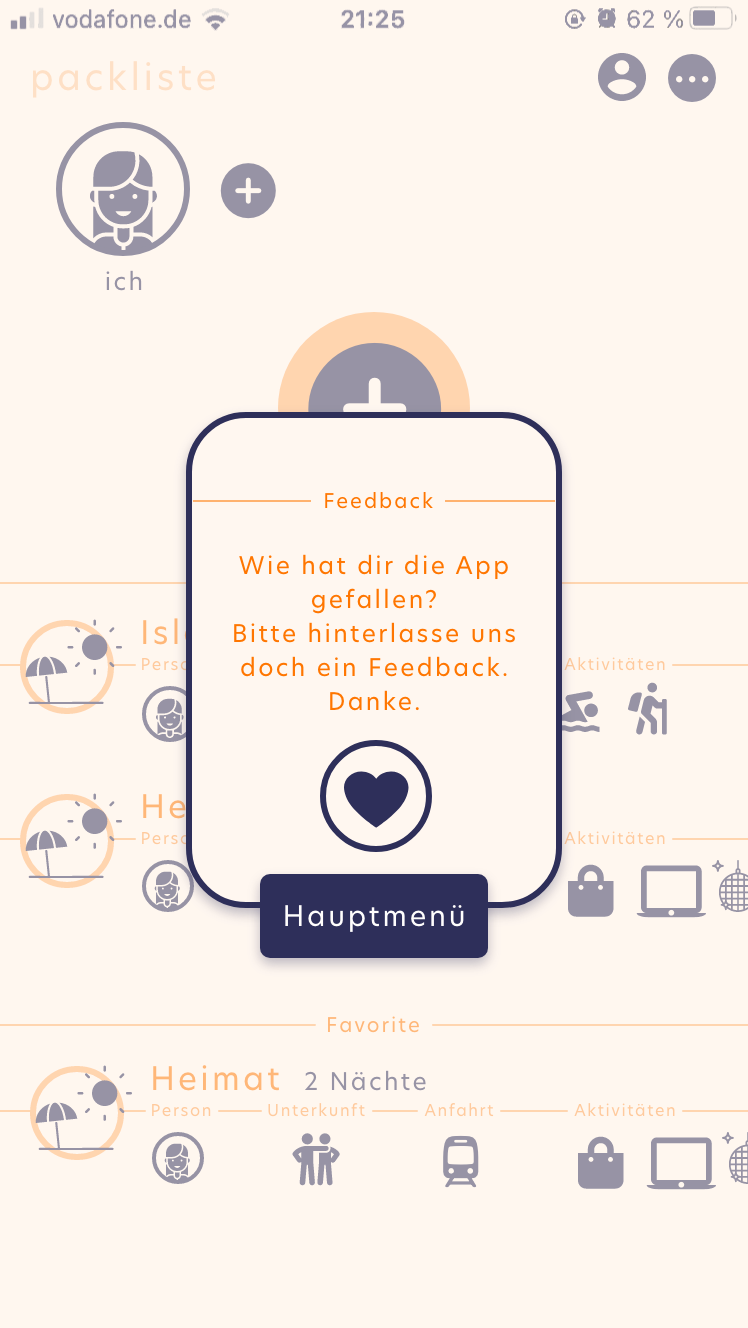Return via the Hauptmenü button
The width and height of the screenshot is (748, 1328).
pyautogui.click(x=374, y=916)
